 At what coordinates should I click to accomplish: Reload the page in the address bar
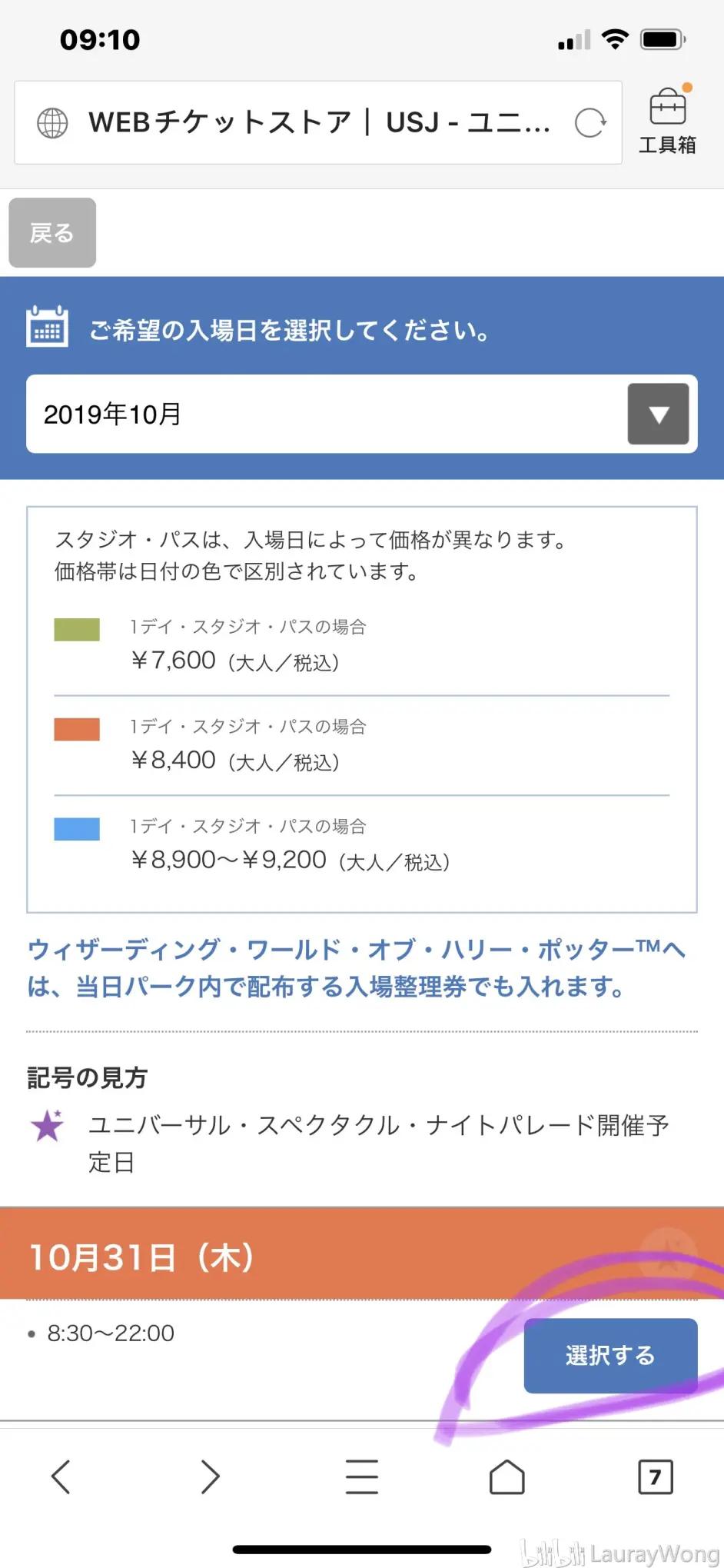pos(590,123)
